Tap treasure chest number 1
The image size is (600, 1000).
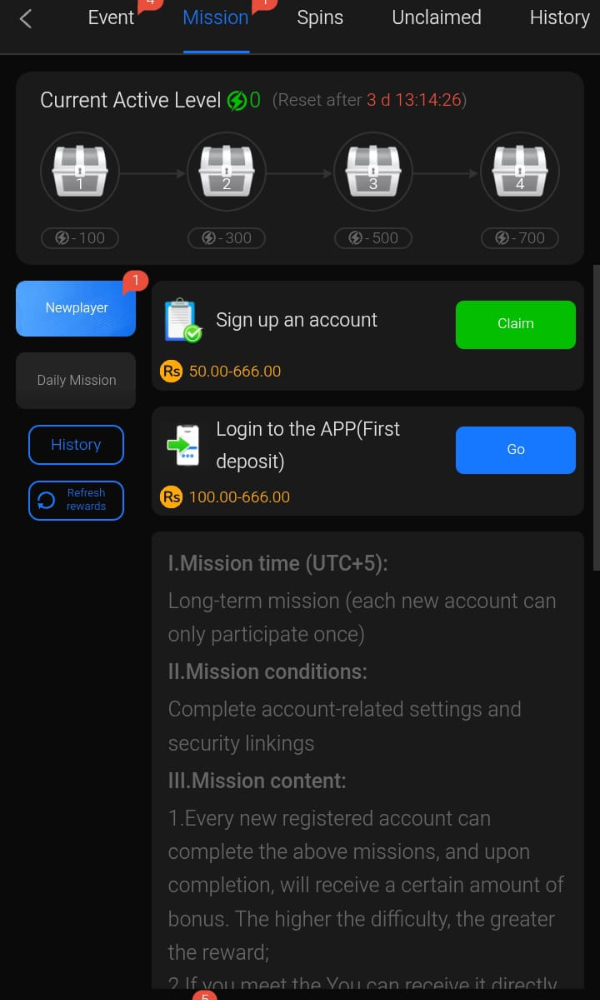(80, 172)
